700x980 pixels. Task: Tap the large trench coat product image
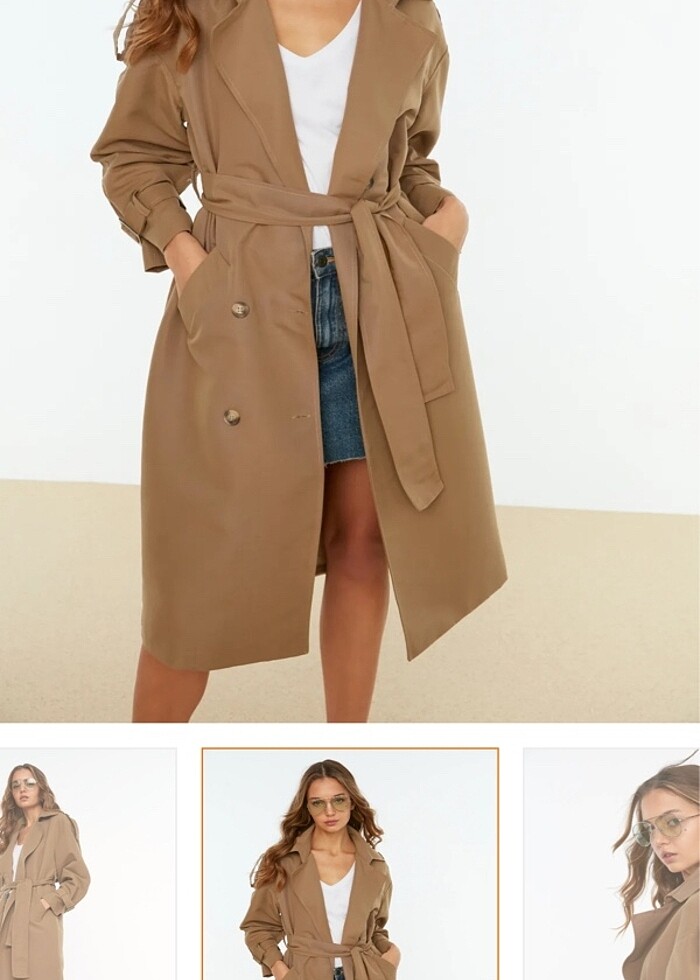pyautogui.click(x=350, y=360)
